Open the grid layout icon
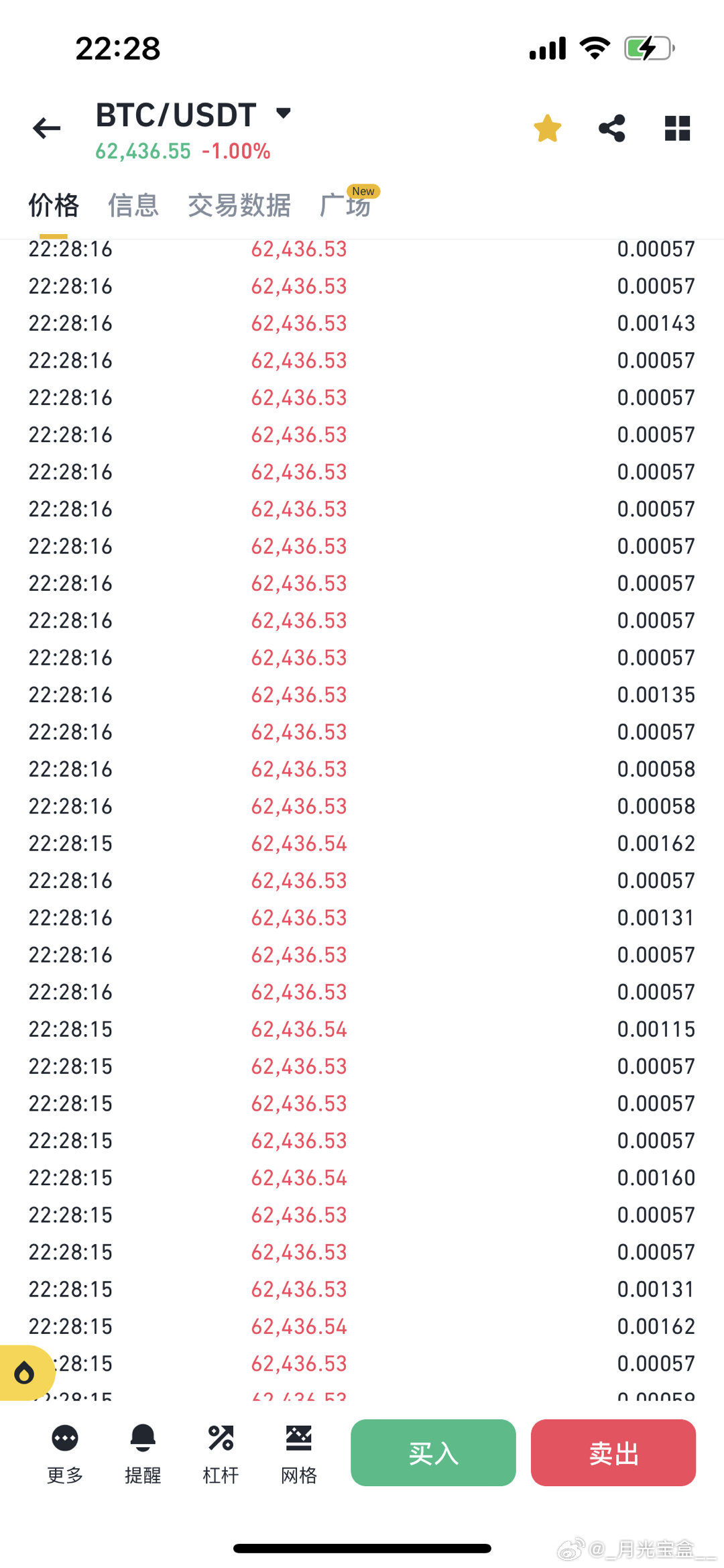724x1568 pixels. pyautogui.click(x=677, y=128)
